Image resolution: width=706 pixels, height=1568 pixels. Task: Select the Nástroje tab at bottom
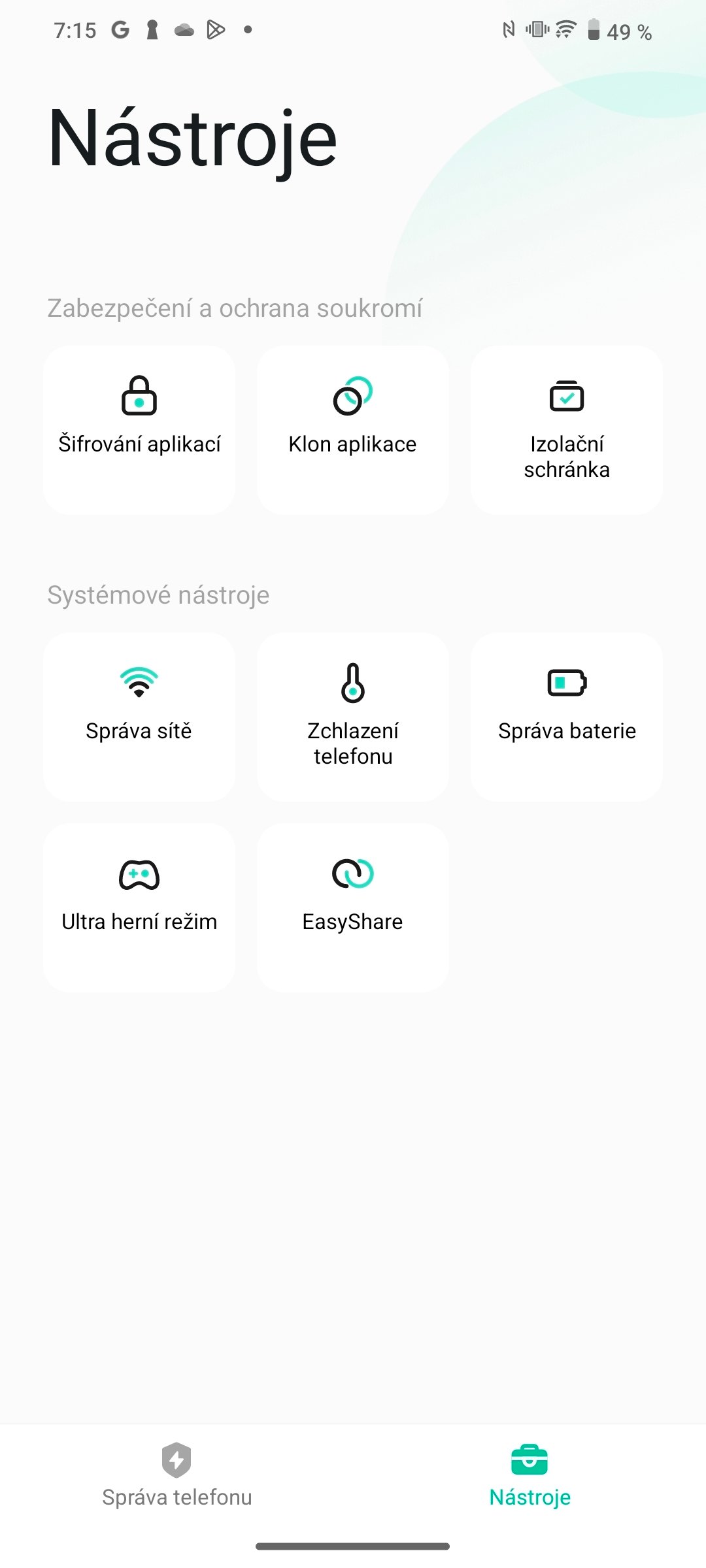pos(529,1496)
